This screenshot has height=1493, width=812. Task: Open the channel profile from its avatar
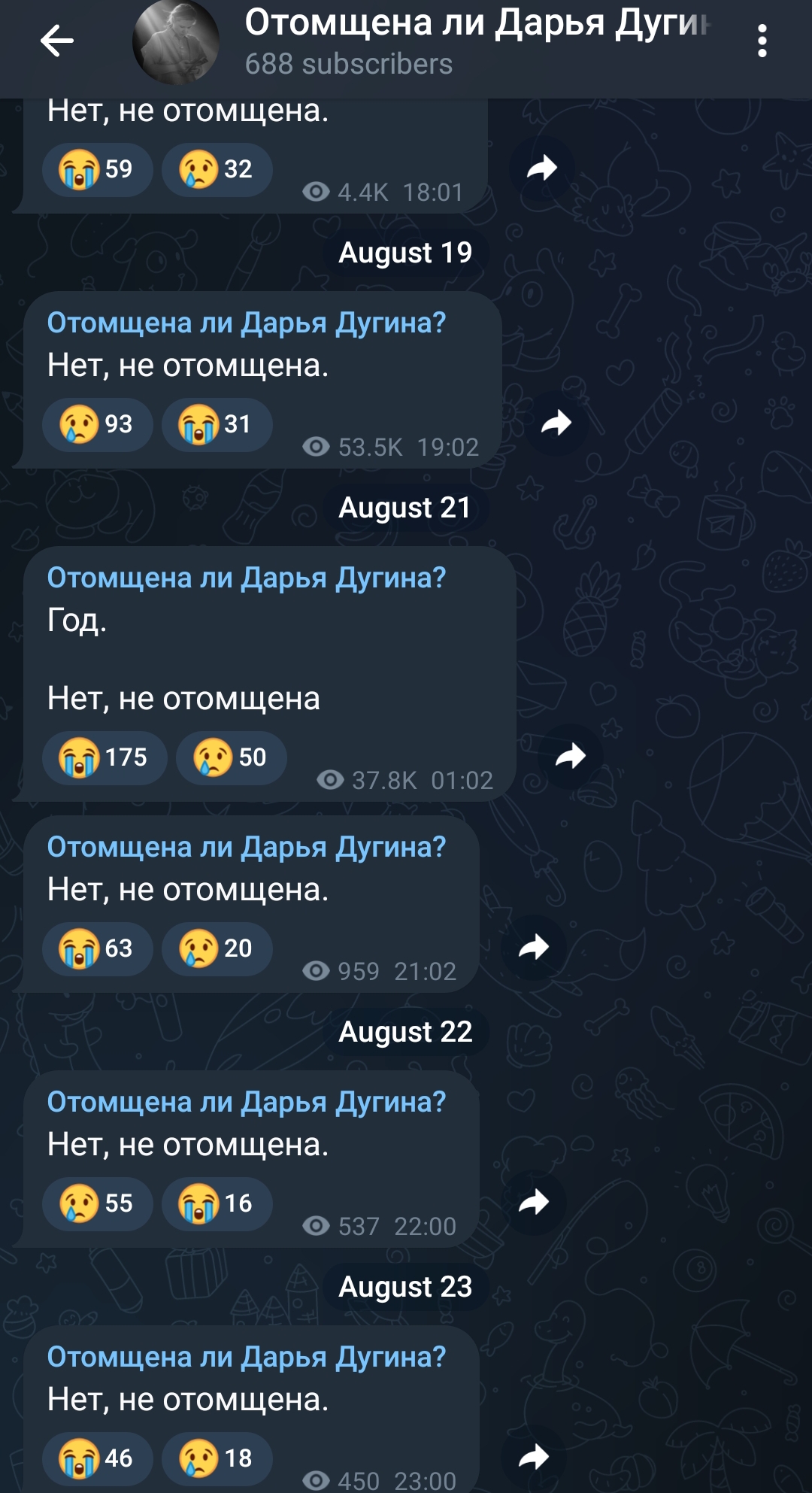coord(176,42)
